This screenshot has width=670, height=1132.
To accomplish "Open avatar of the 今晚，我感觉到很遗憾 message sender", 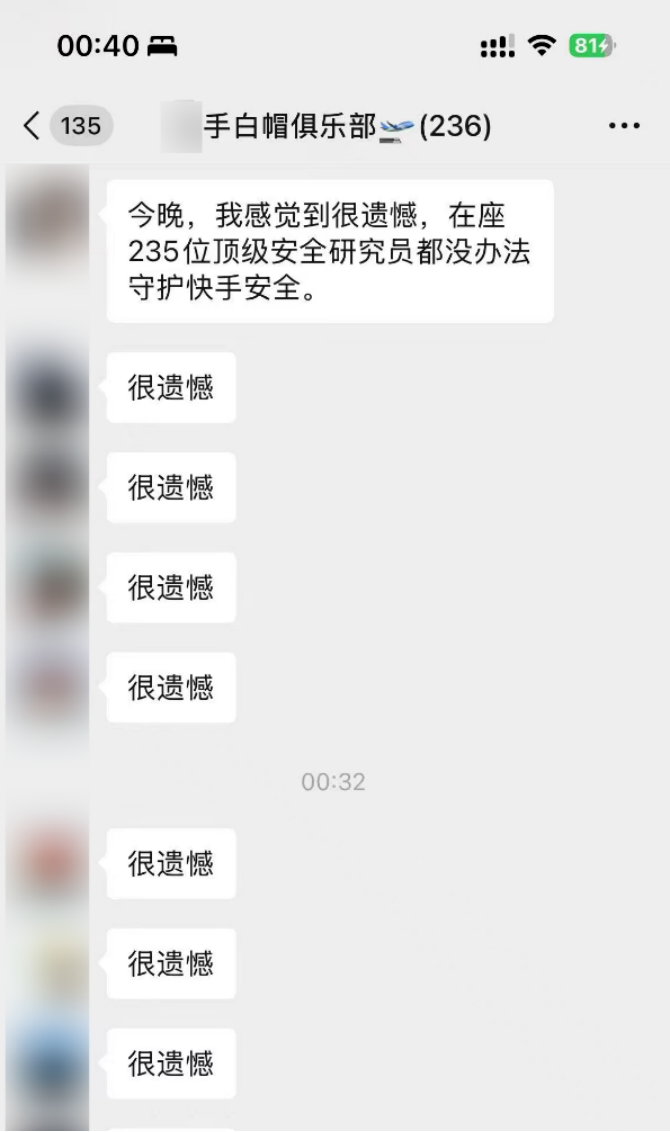I will point(47,221).
